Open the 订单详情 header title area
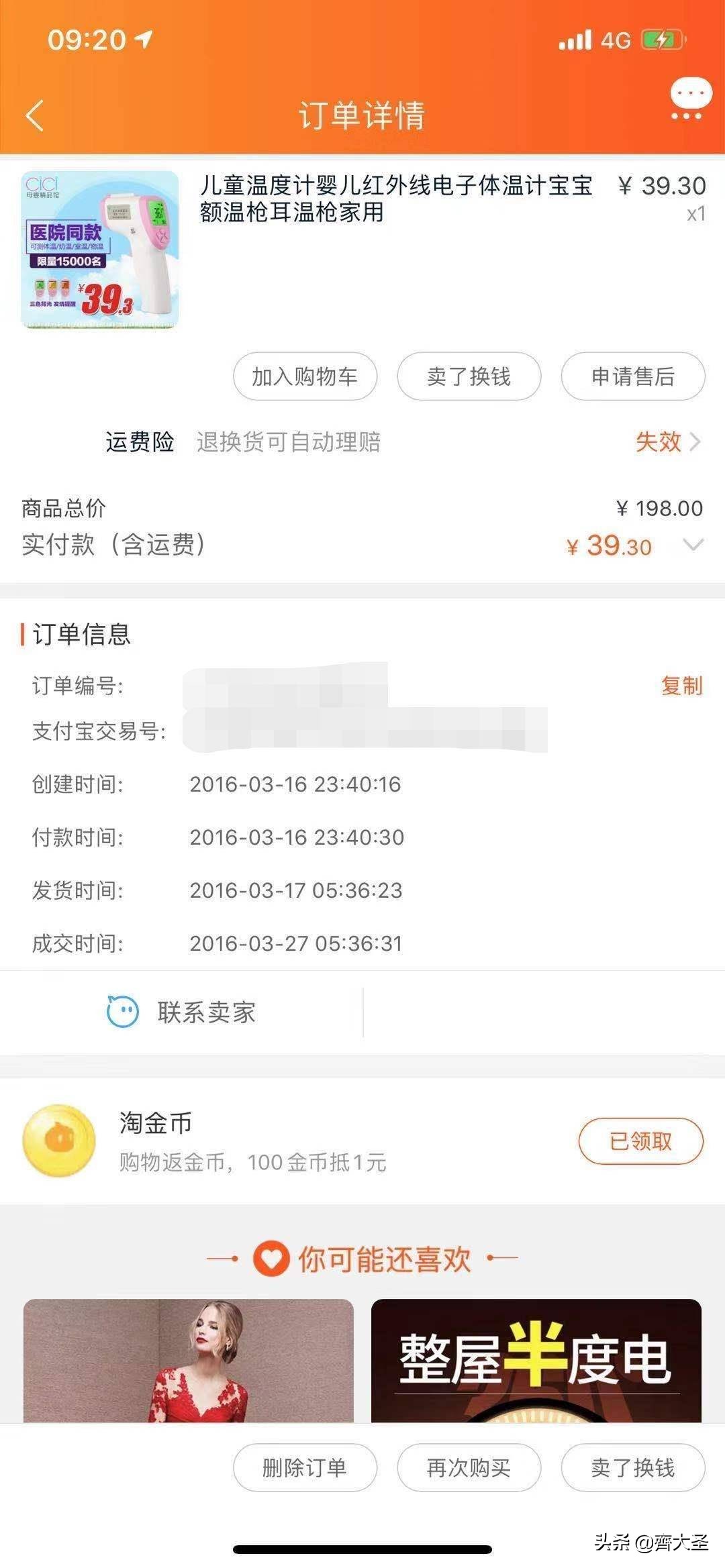 coord(362,113)
